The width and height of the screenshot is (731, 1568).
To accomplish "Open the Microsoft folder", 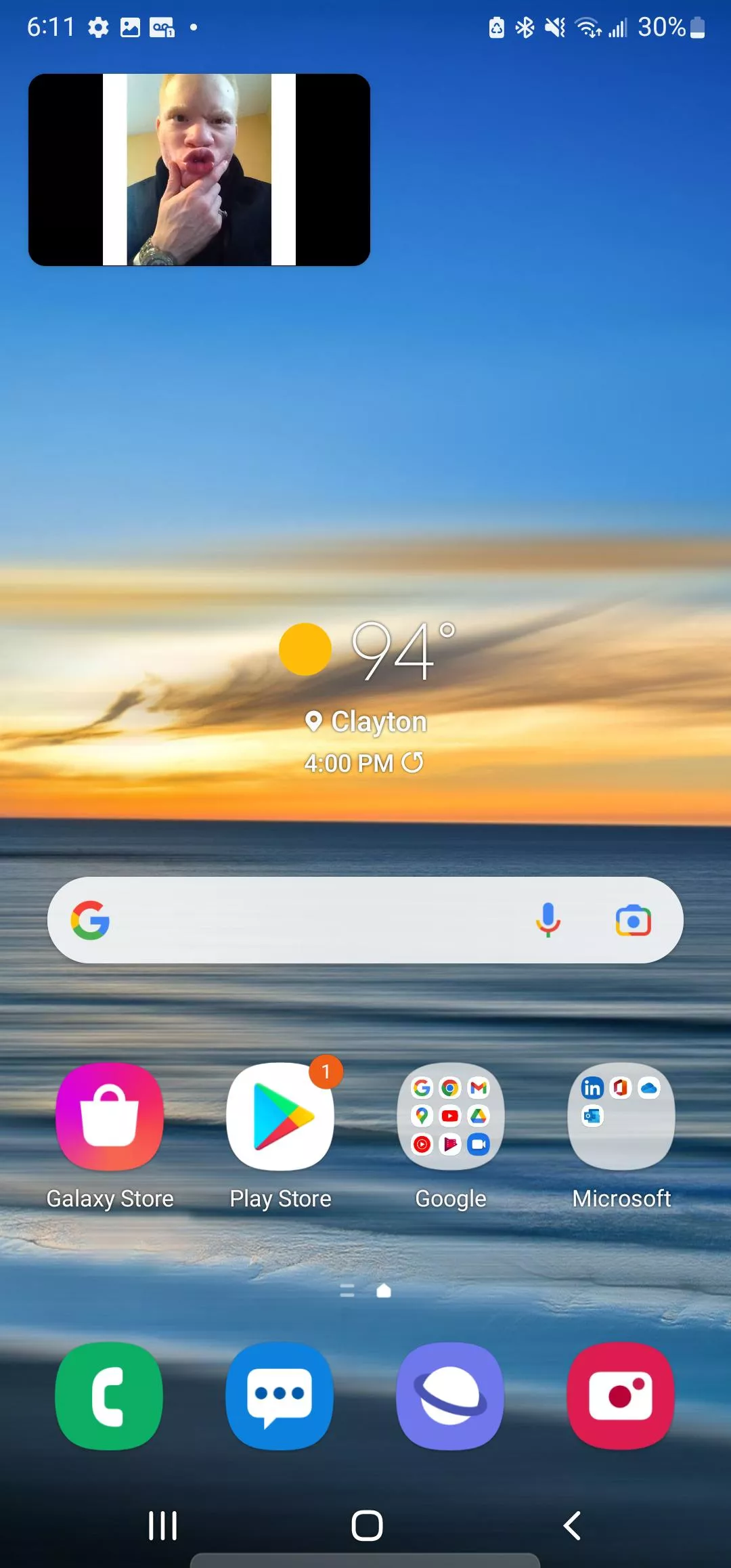I will pos(621,1117).
